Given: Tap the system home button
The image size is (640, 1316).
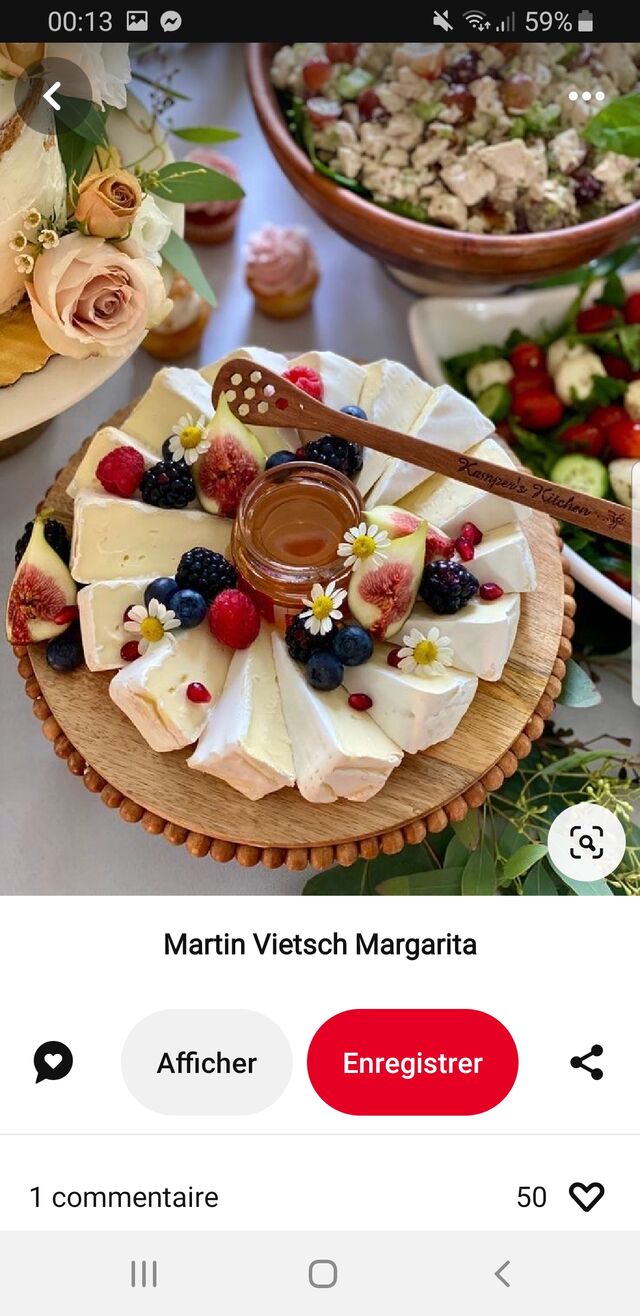Looking at the screenshot, I should tap(322, 1273).
